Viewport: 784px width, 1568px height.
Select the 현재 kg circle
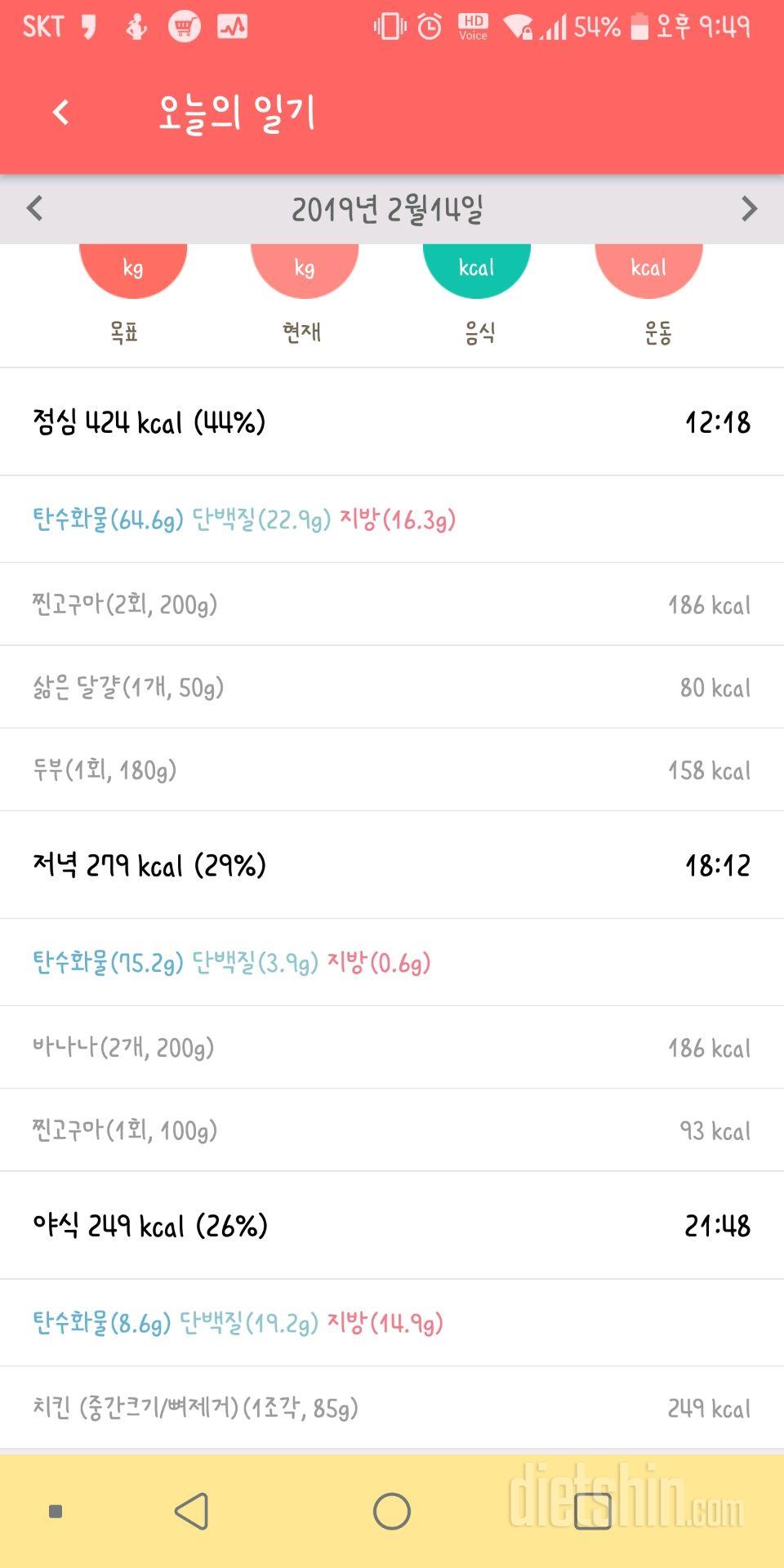point(304,269)
